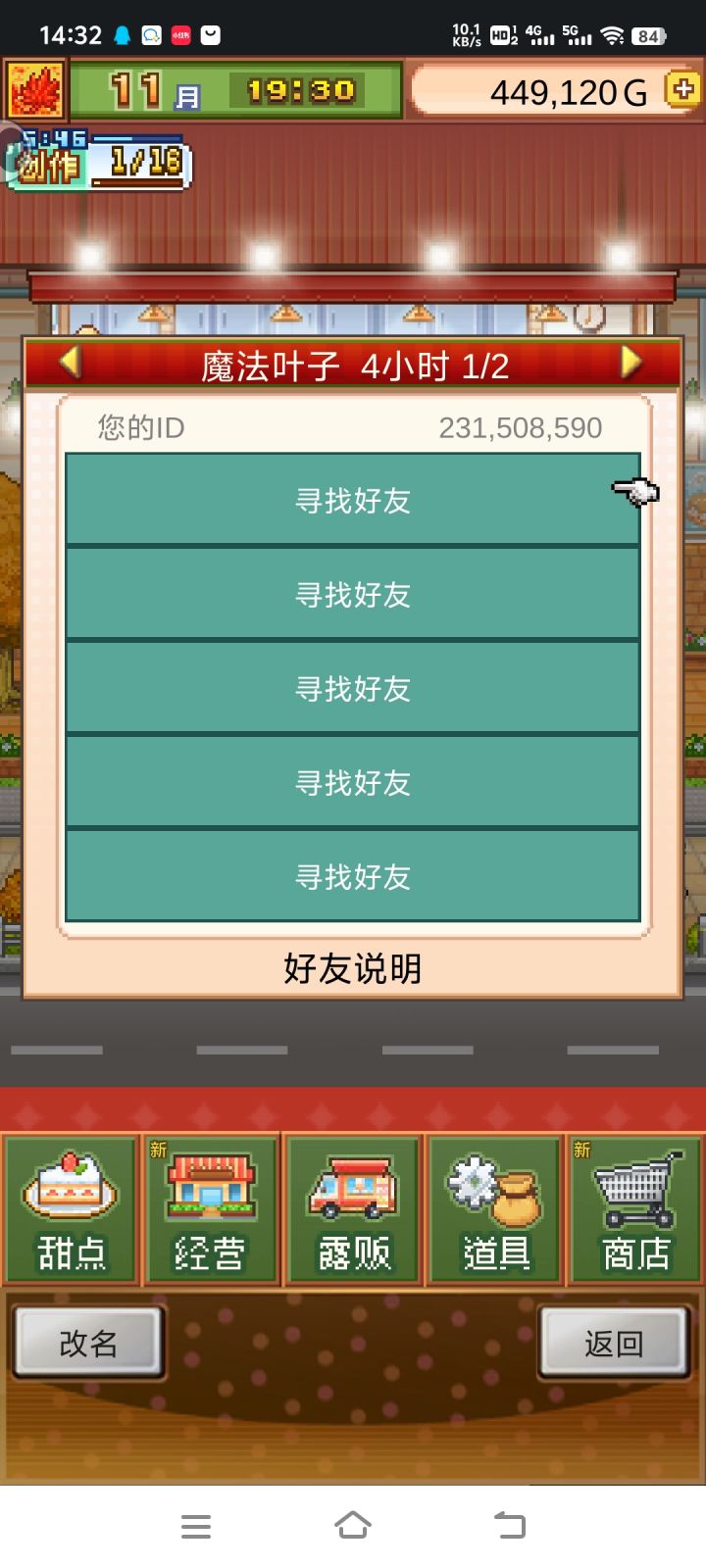Select the first 寻找好友 slot
Image resolution: width=706 pixels, height=1568 pixels.
[353, 500]
